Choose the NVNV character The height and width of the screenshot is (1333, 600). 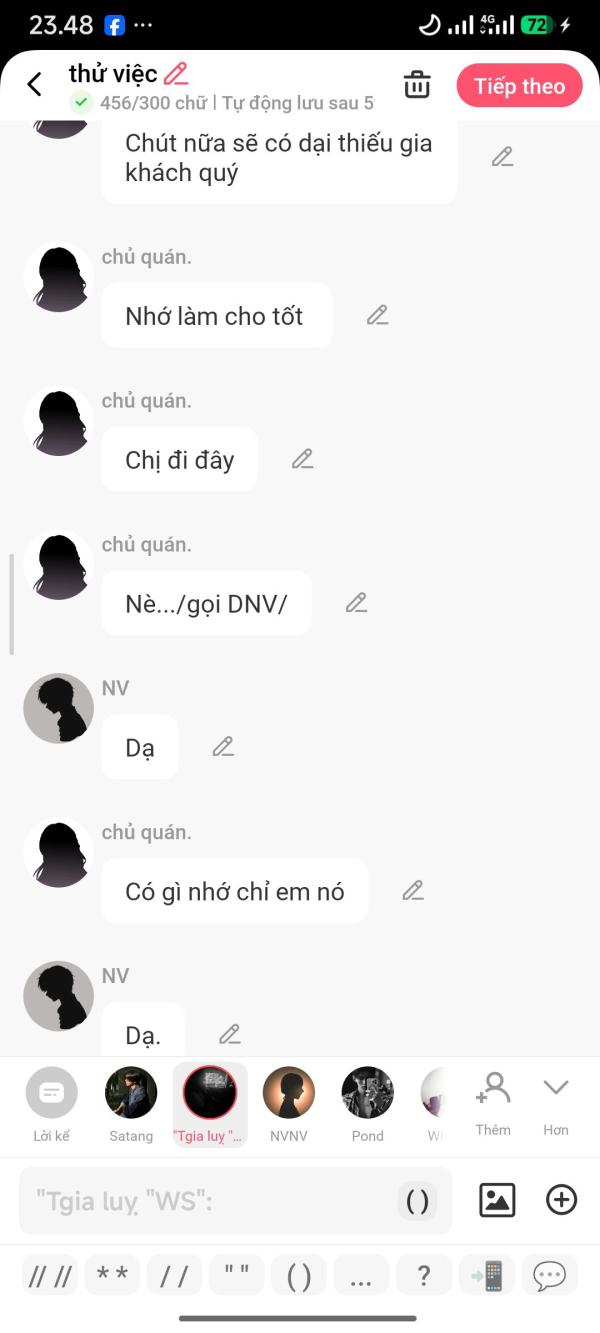[x=289, y=1103]
